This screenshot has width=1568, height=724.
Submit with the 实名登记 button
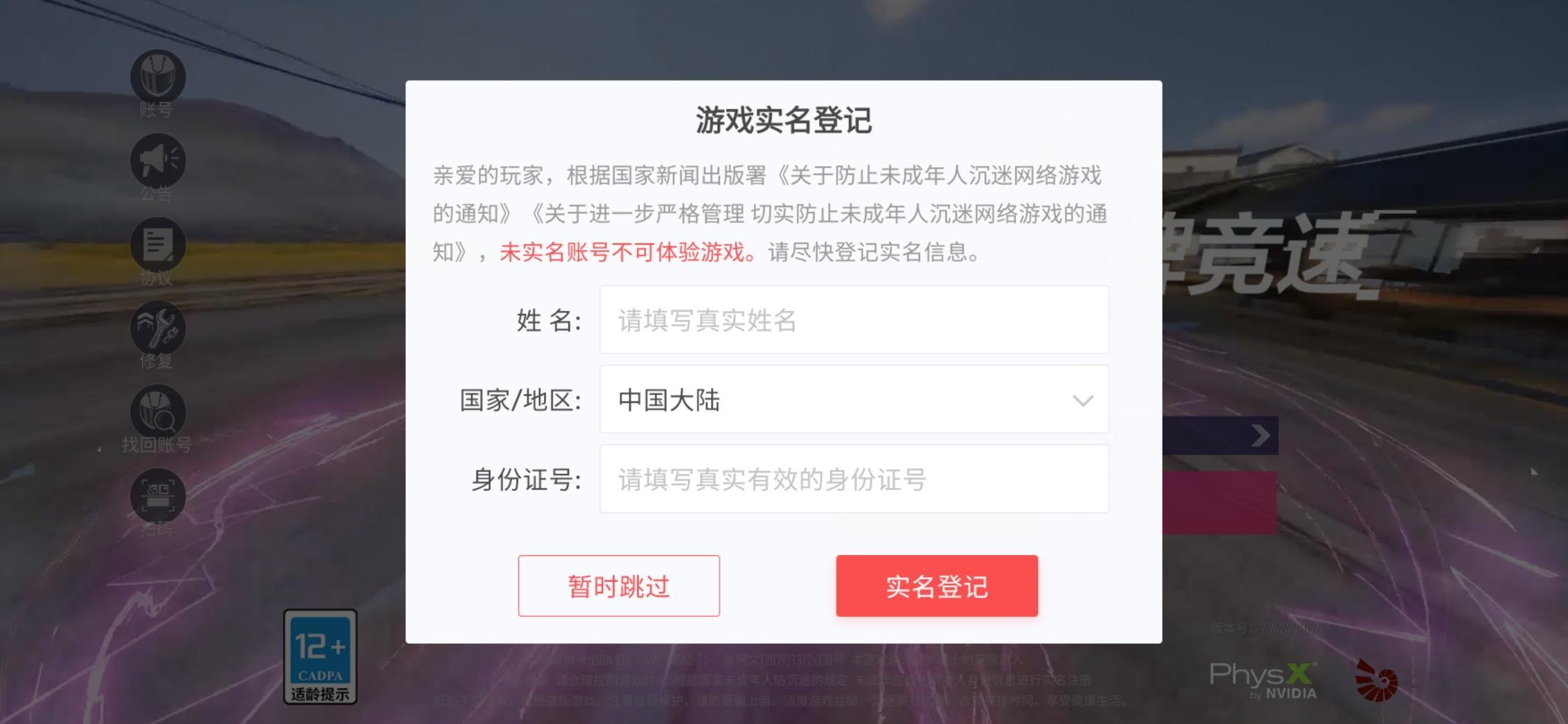tap(937, 586)
